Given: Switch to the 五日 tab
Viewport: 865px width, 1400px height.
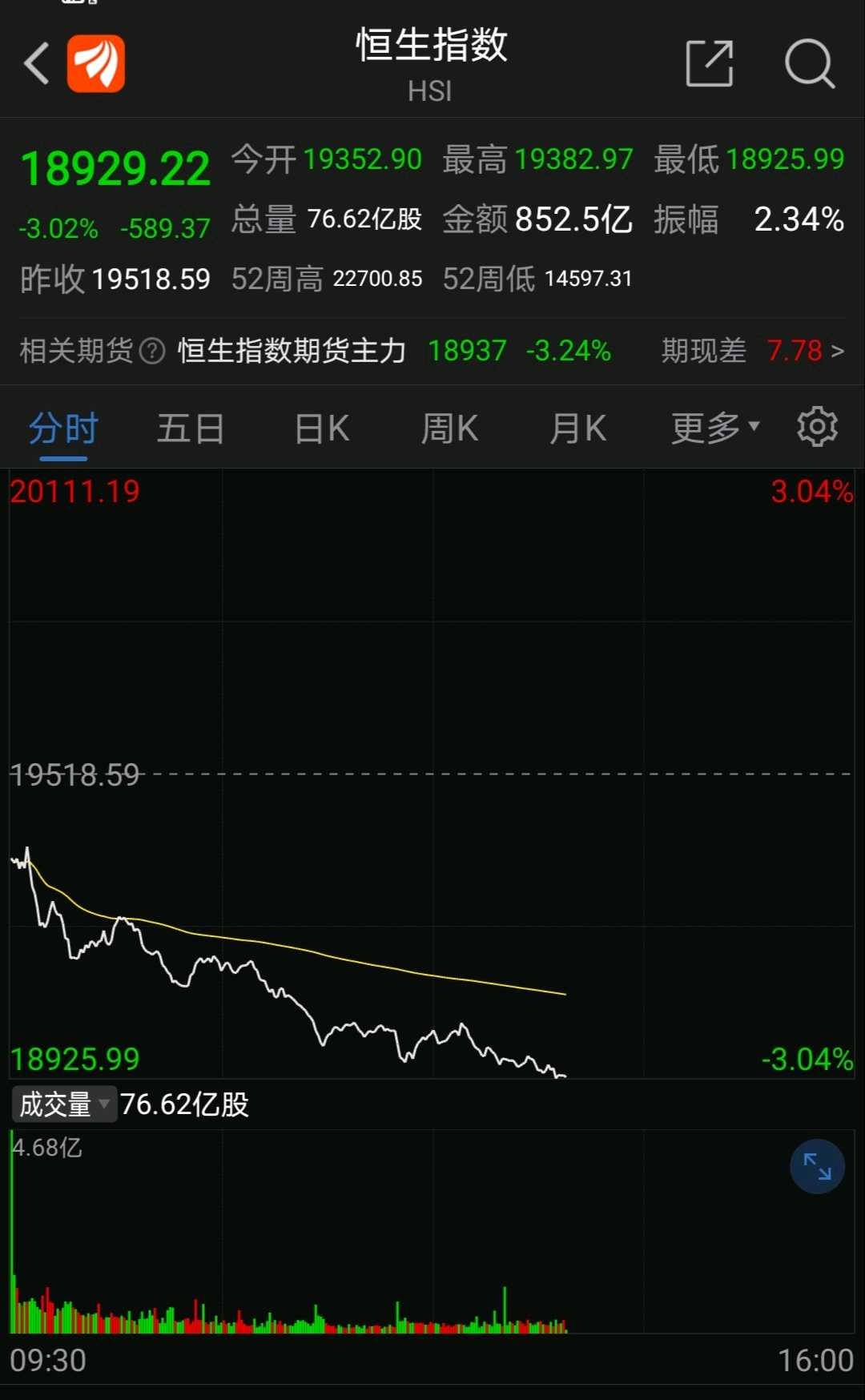Looking at the screenshot, I should [190, 428].
